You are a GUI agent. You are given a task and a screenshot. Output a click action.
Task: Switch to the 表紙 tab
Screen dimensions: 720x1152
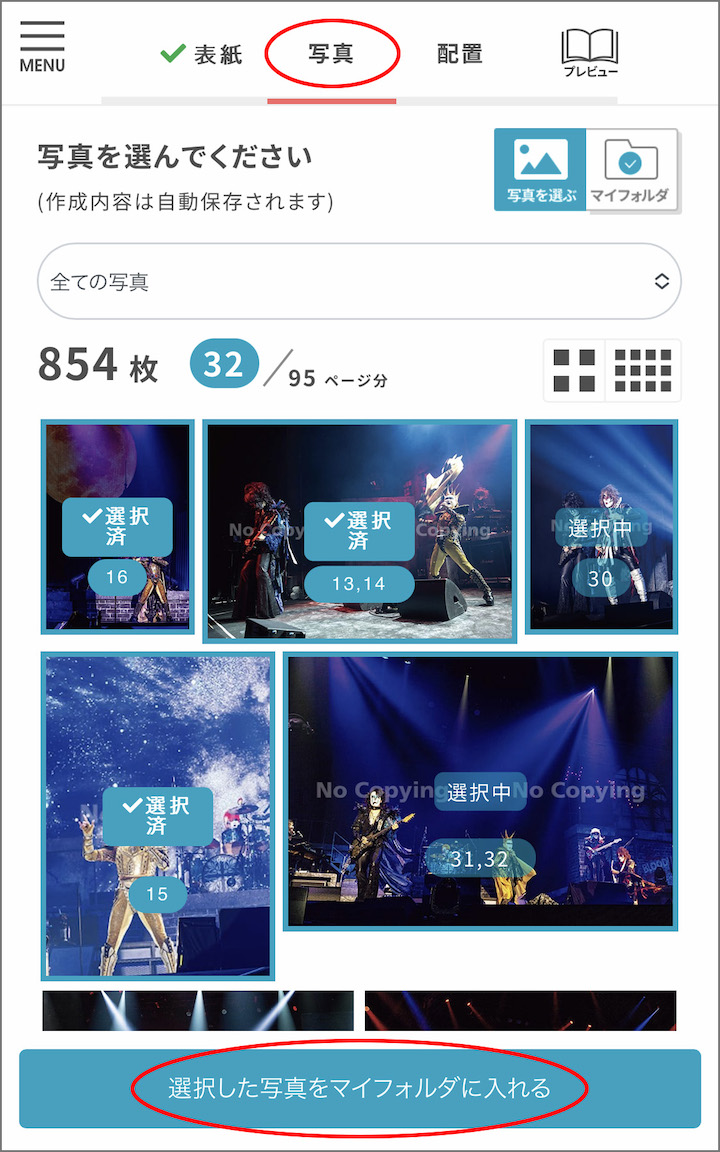point(202,54)
